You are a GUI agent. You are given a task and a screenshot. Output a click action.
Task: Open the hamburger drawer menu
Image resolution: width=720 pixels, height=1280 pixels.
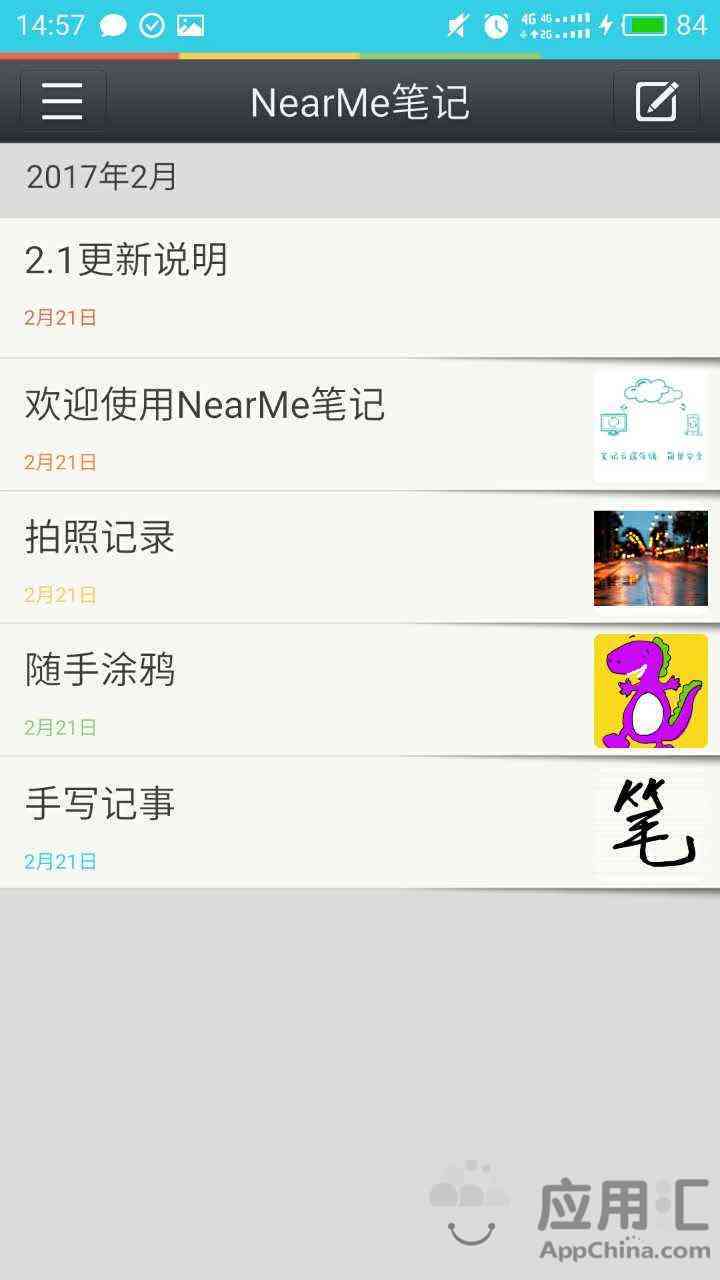pos(62,101)
